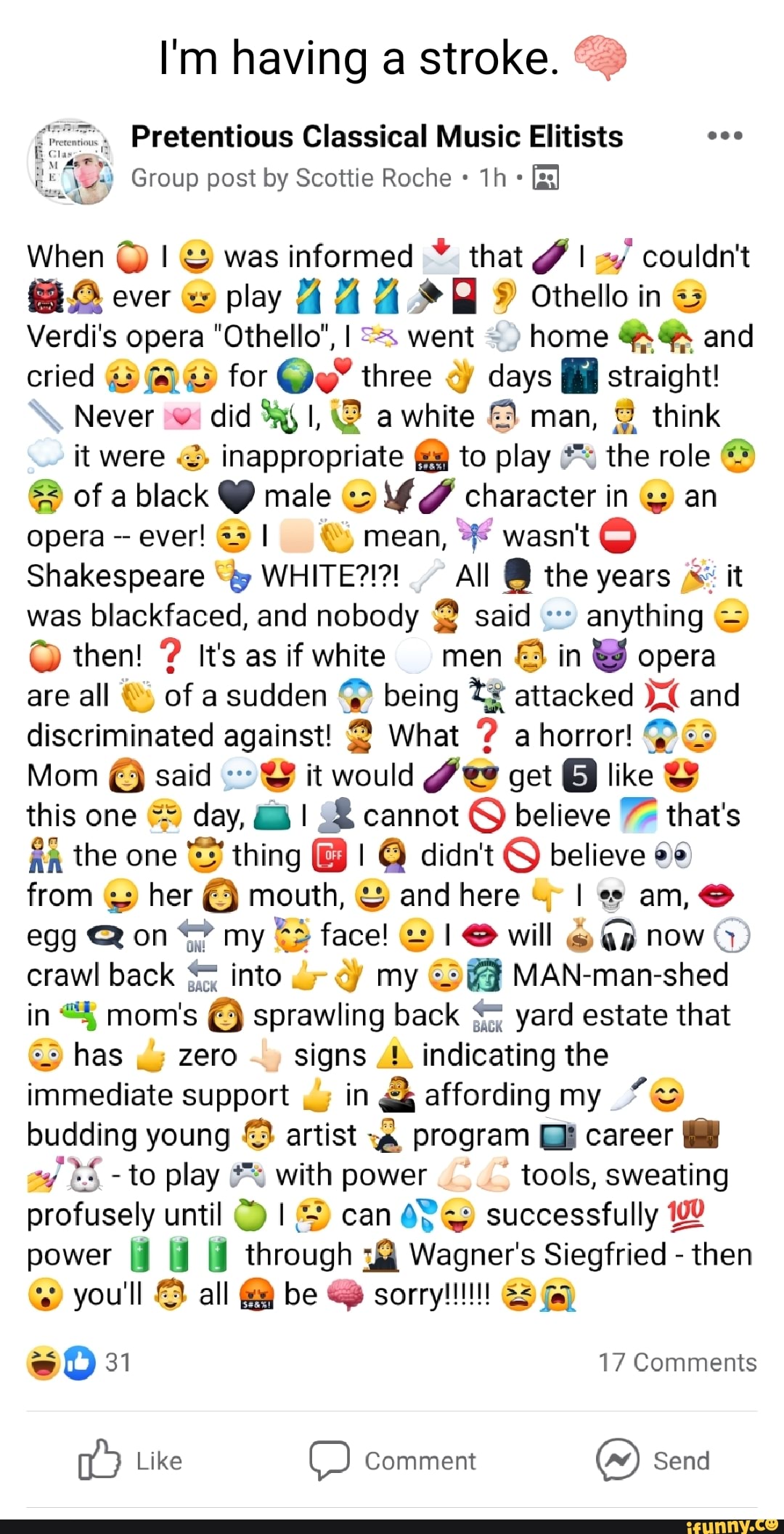Open the 17 Comments list

tap(677, 1363)
